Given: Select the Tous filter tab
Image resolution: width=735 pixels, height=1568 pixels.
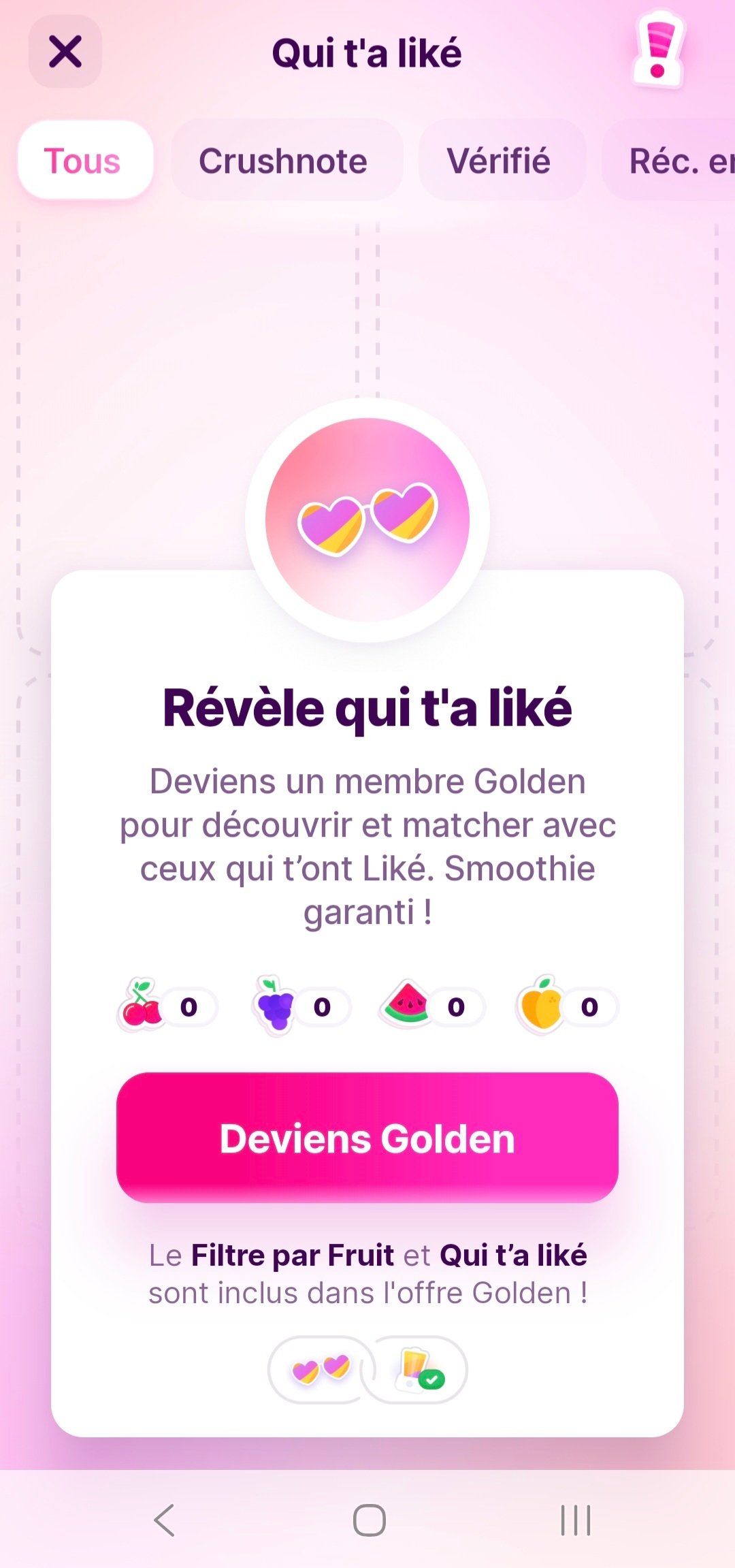Looking at the screenshot, I should (85, 161).
